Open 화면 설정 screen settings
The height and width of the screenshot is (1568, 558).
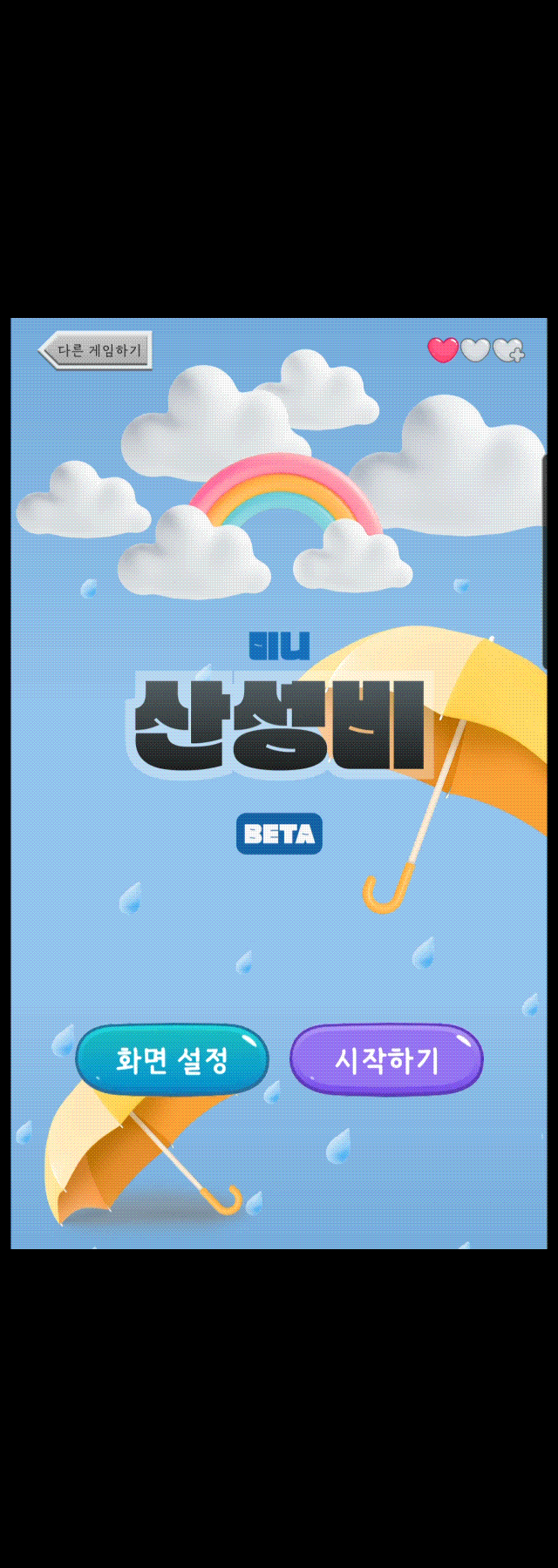[x=172, y=1059]
